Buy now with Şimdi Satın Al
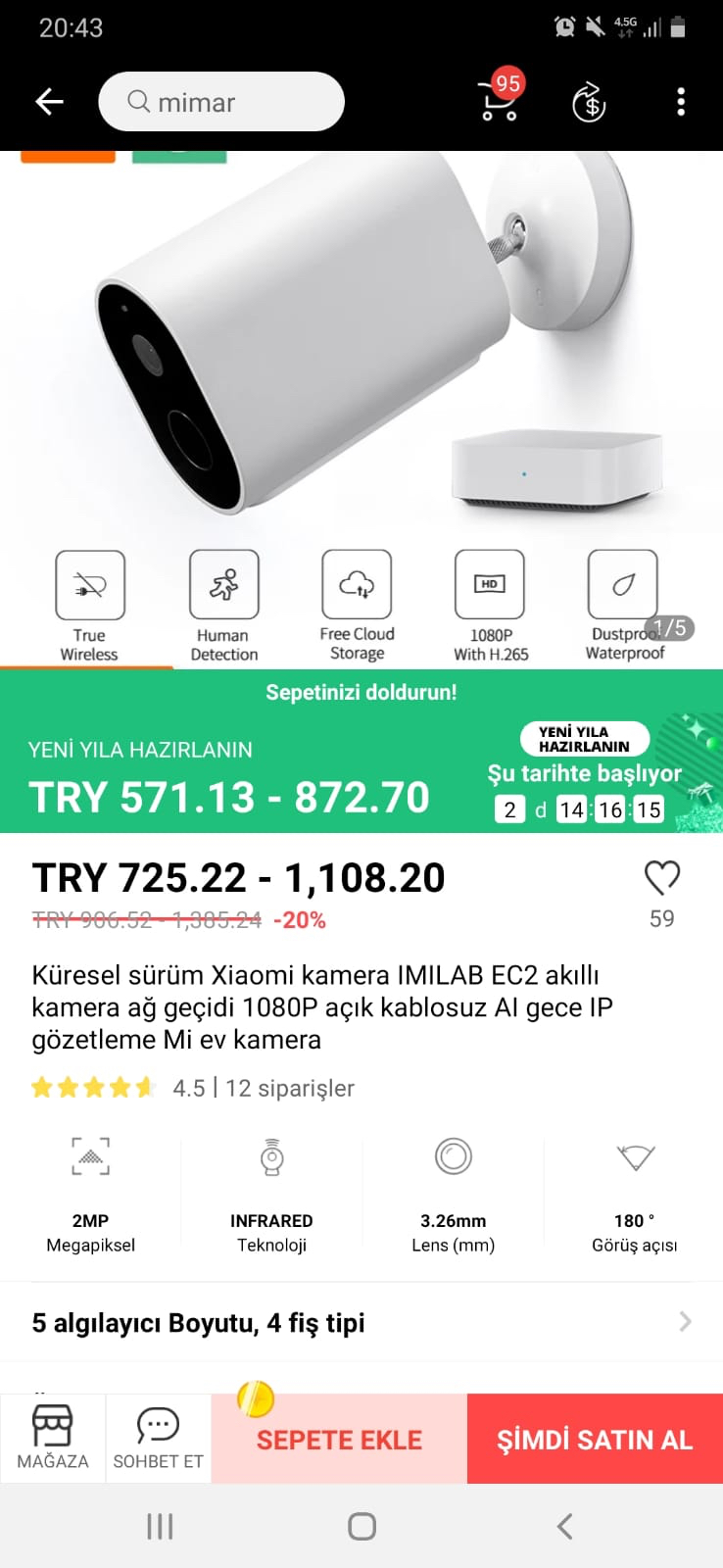This screenshot has width=723, height=1568. (x=595, y=1439)
